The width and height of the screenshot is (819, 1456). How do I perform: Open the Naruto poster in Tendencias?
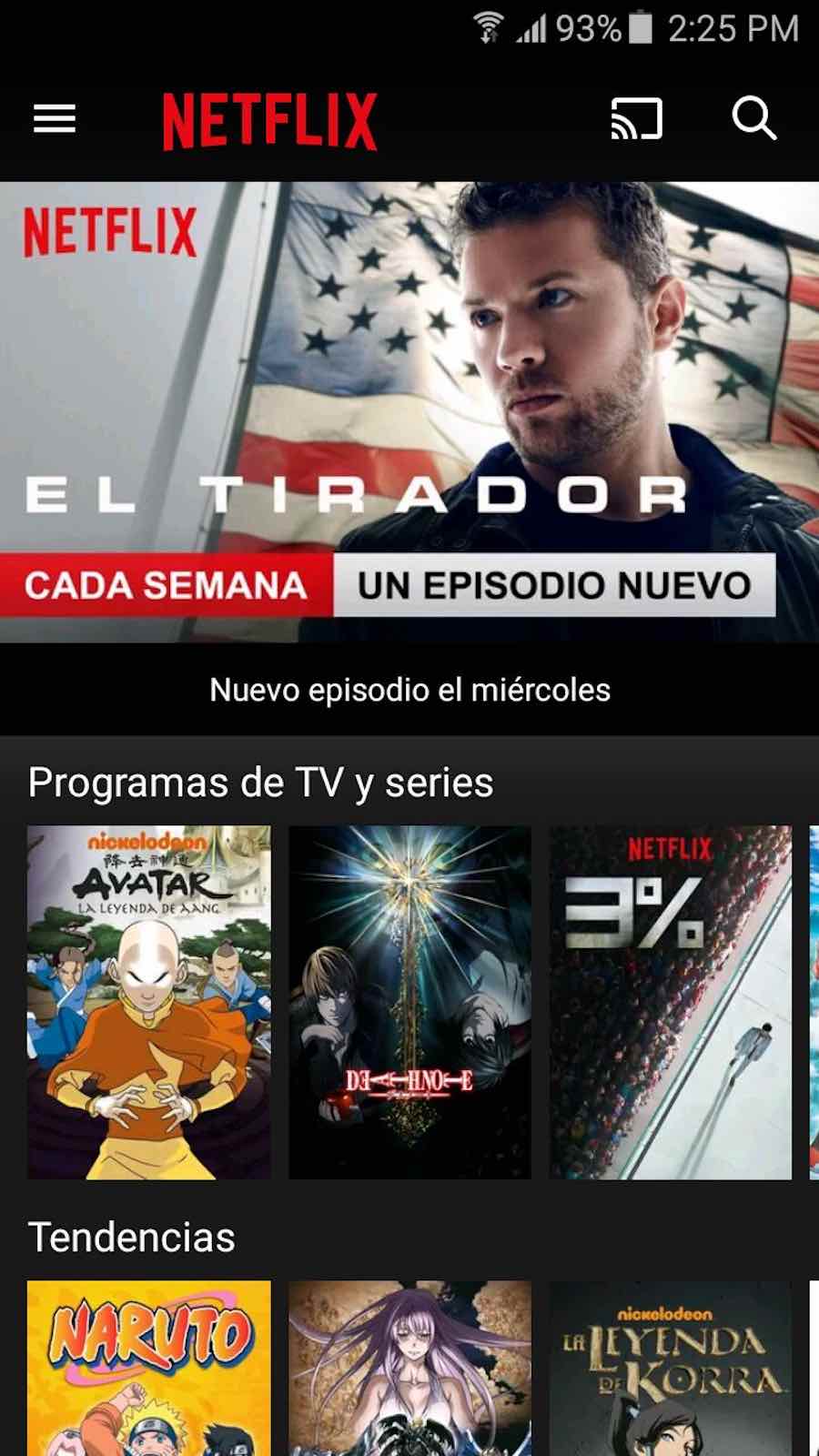(x=149, y=1368)
